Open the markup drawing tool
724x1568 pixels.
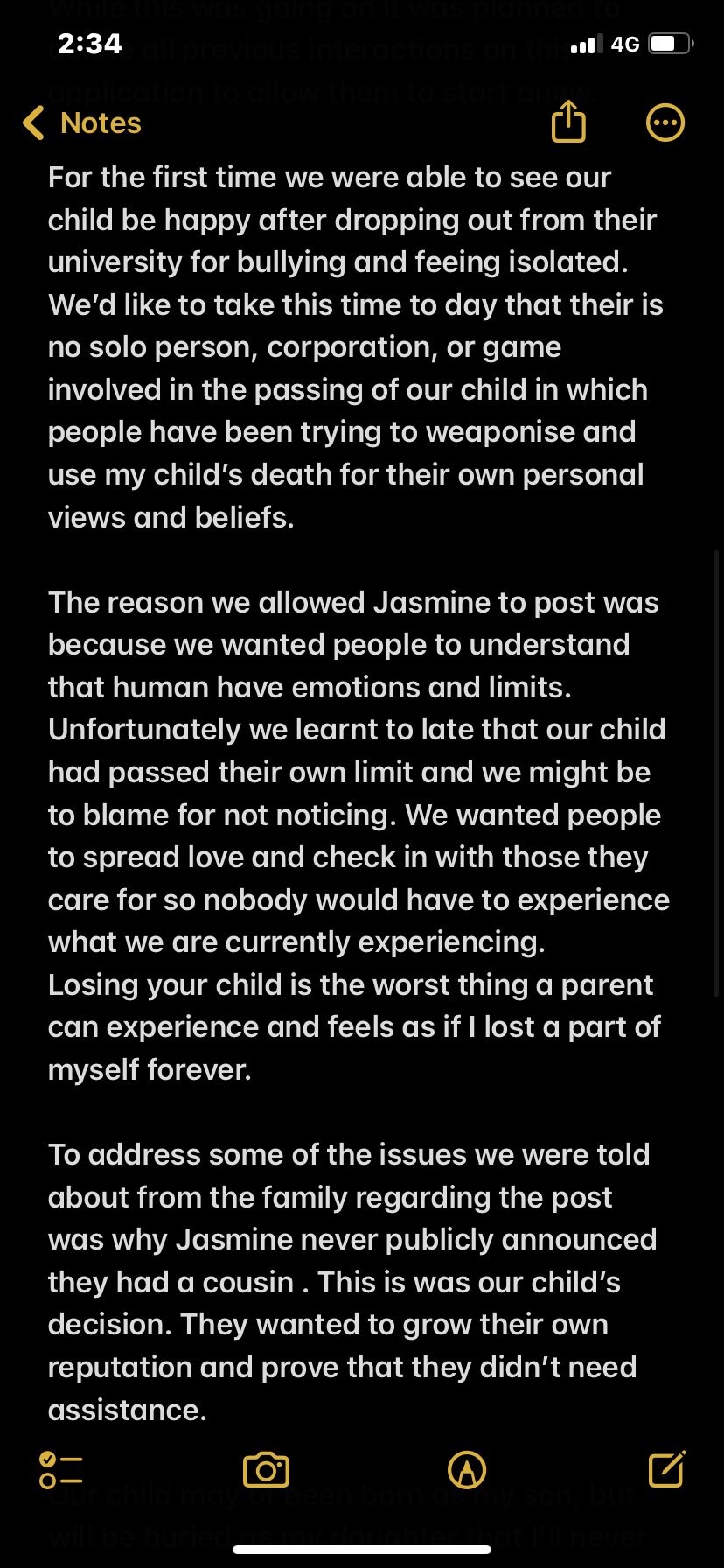click(x=467, y=1470)
